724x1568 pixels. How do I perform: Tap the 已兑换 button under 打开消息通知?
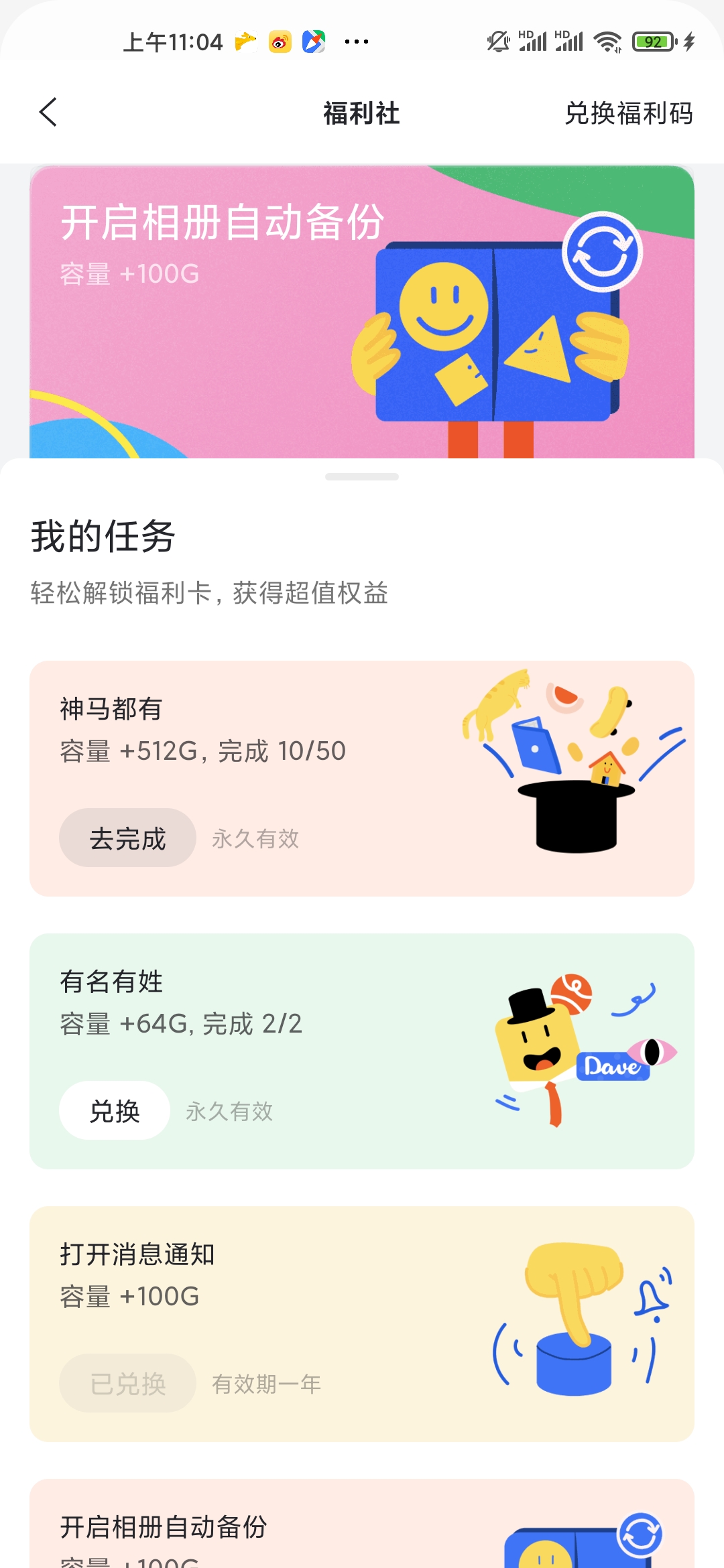pyautogui.click(x=127, y=1383)
